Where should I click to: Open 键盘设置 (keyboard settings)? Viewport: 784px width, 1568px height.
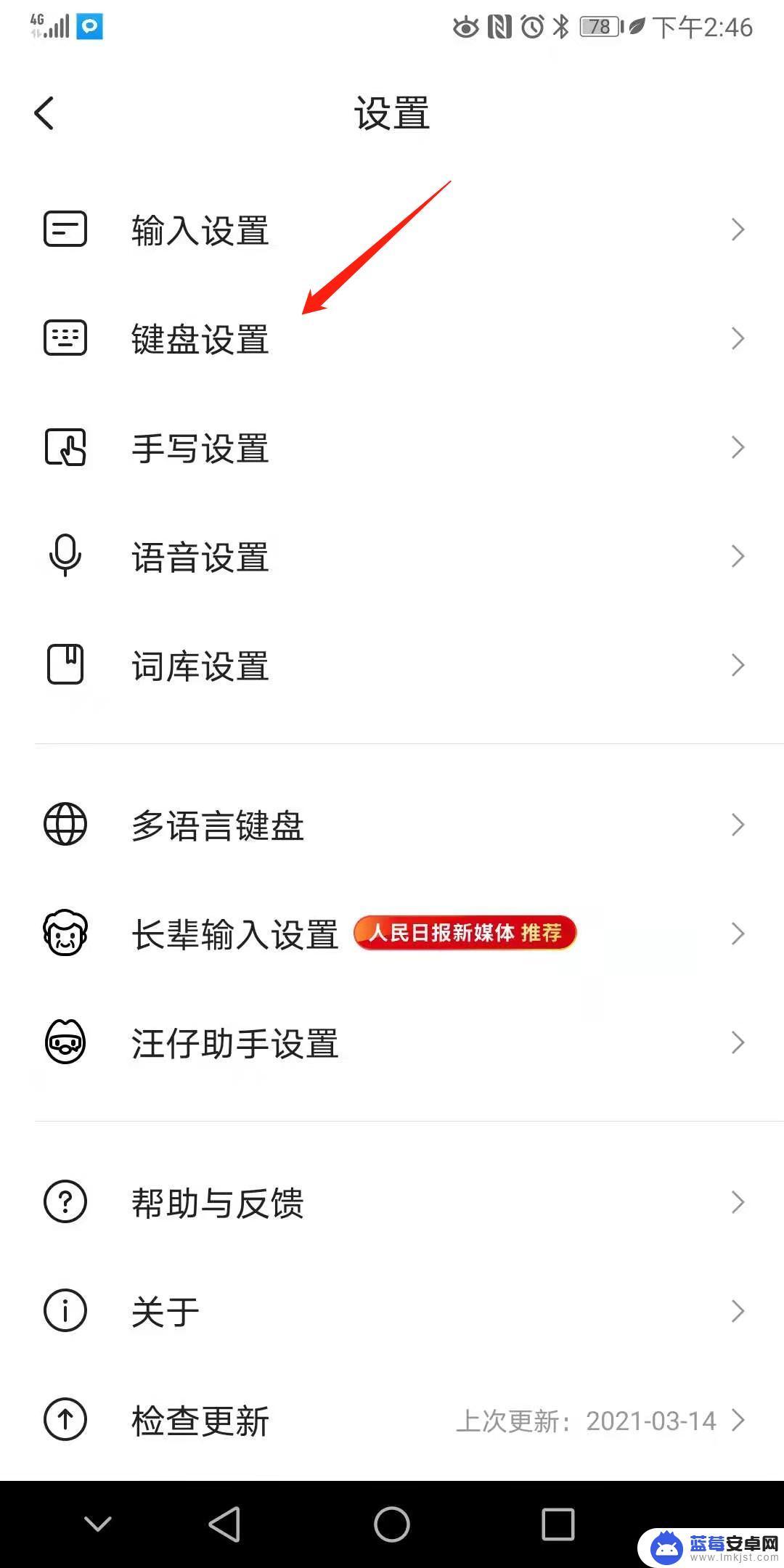392,339
